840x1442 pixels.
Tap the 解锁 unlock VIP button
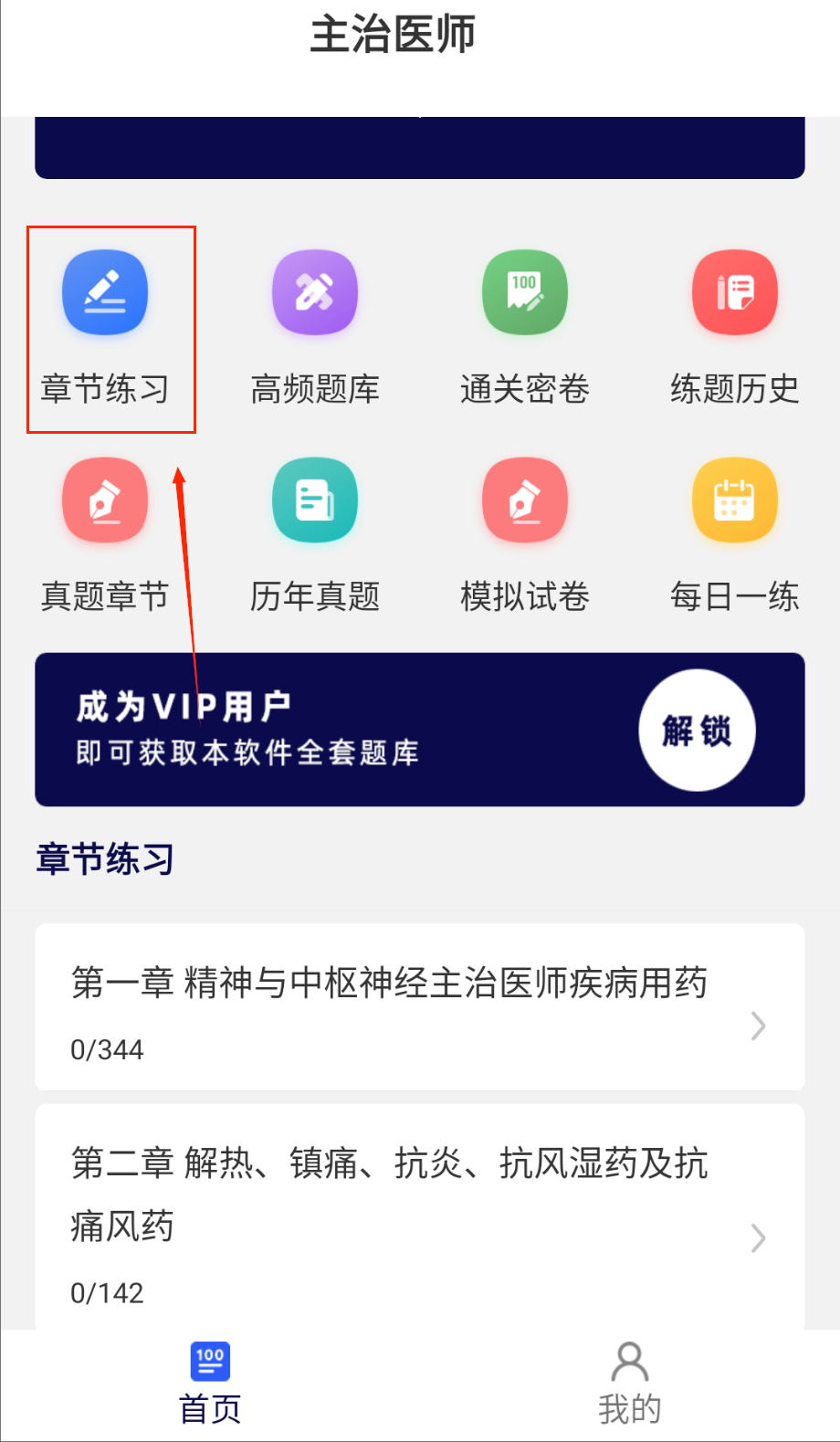pos(697,730)
